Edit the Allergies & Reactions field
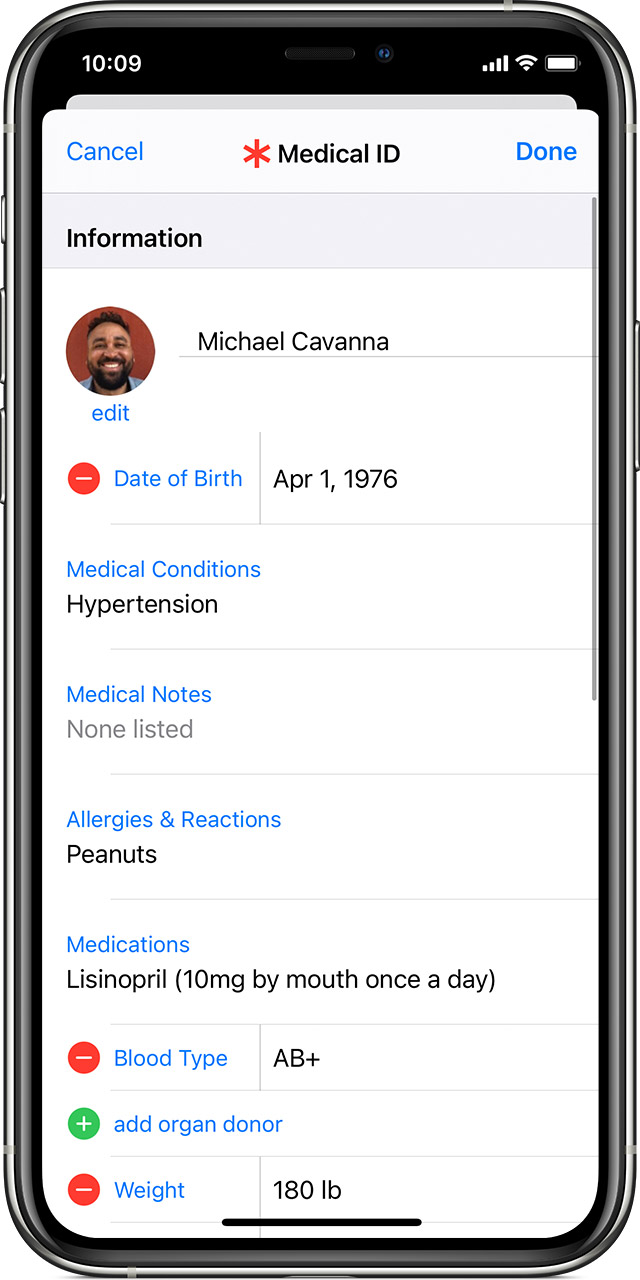This screenshot has height=1280, width=640. (112, 854)
